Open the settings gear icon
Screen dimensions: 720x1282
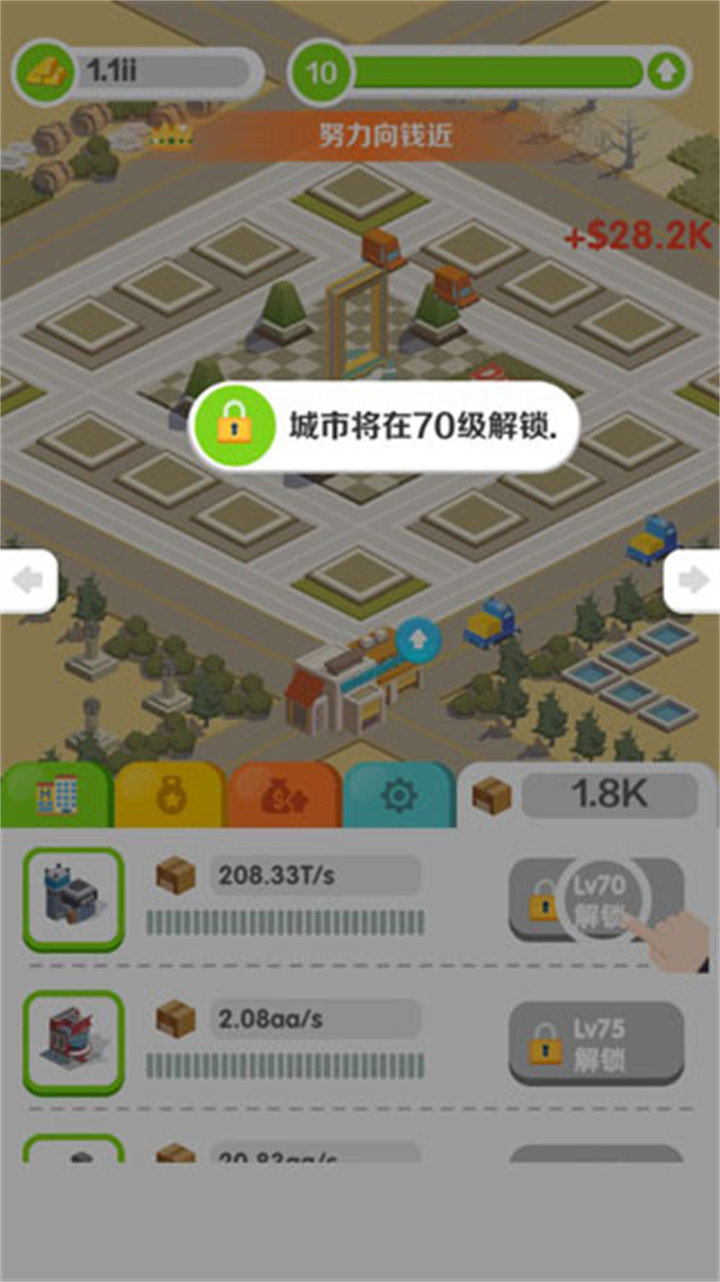click(x=400, y=793)
